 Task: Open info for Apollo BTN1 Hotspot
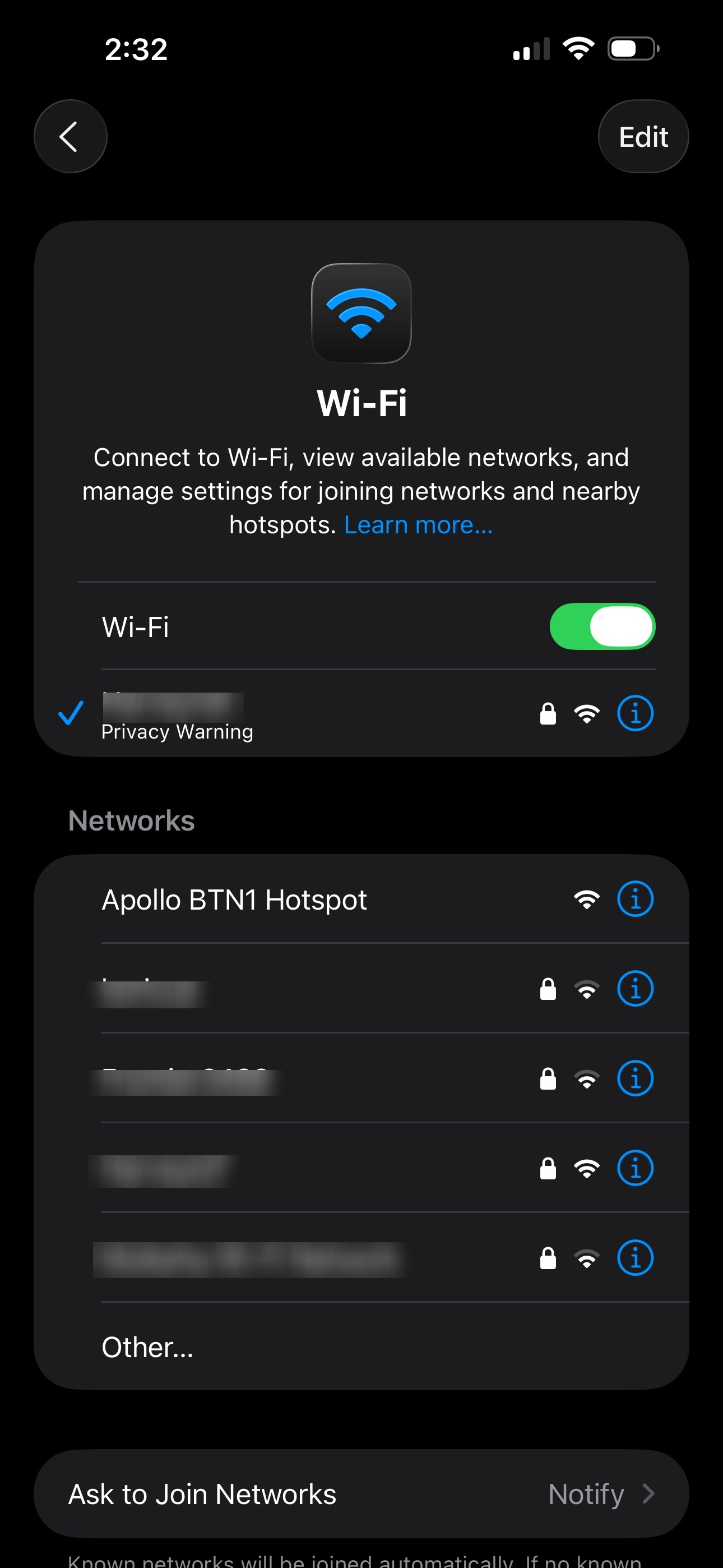pyautogui.click(x=635, y=899)
